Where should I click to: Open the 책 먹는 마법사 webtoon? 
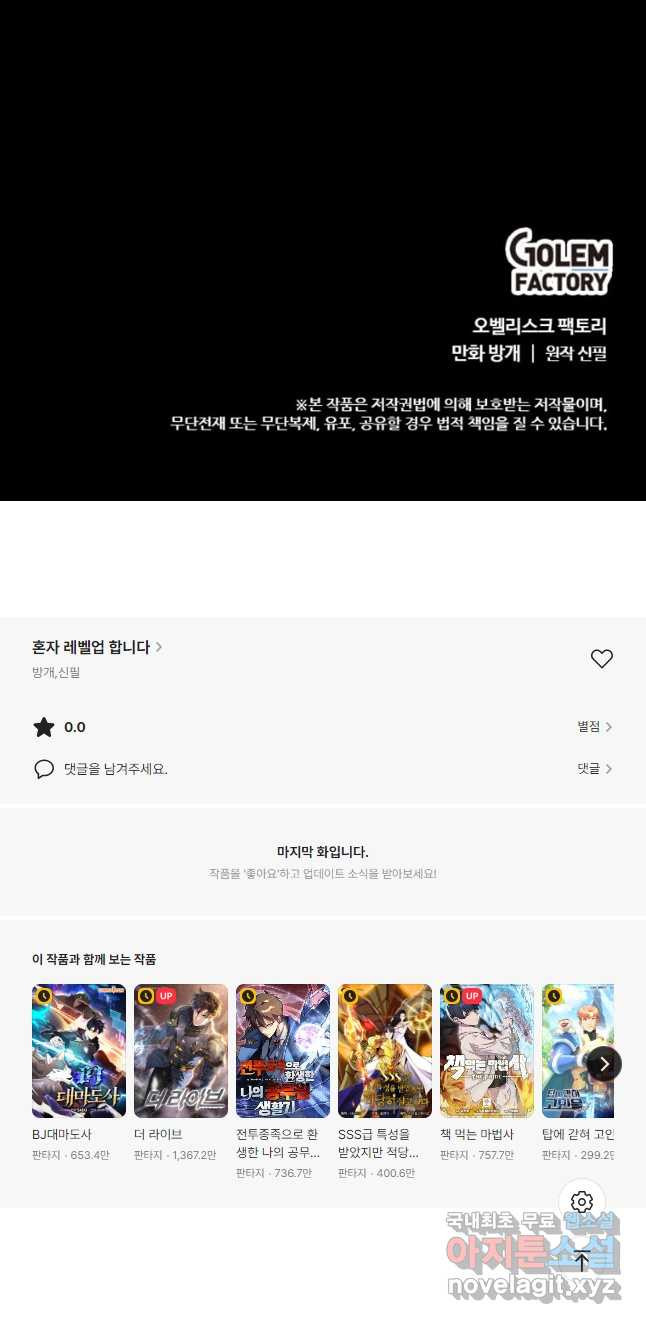487,1051
